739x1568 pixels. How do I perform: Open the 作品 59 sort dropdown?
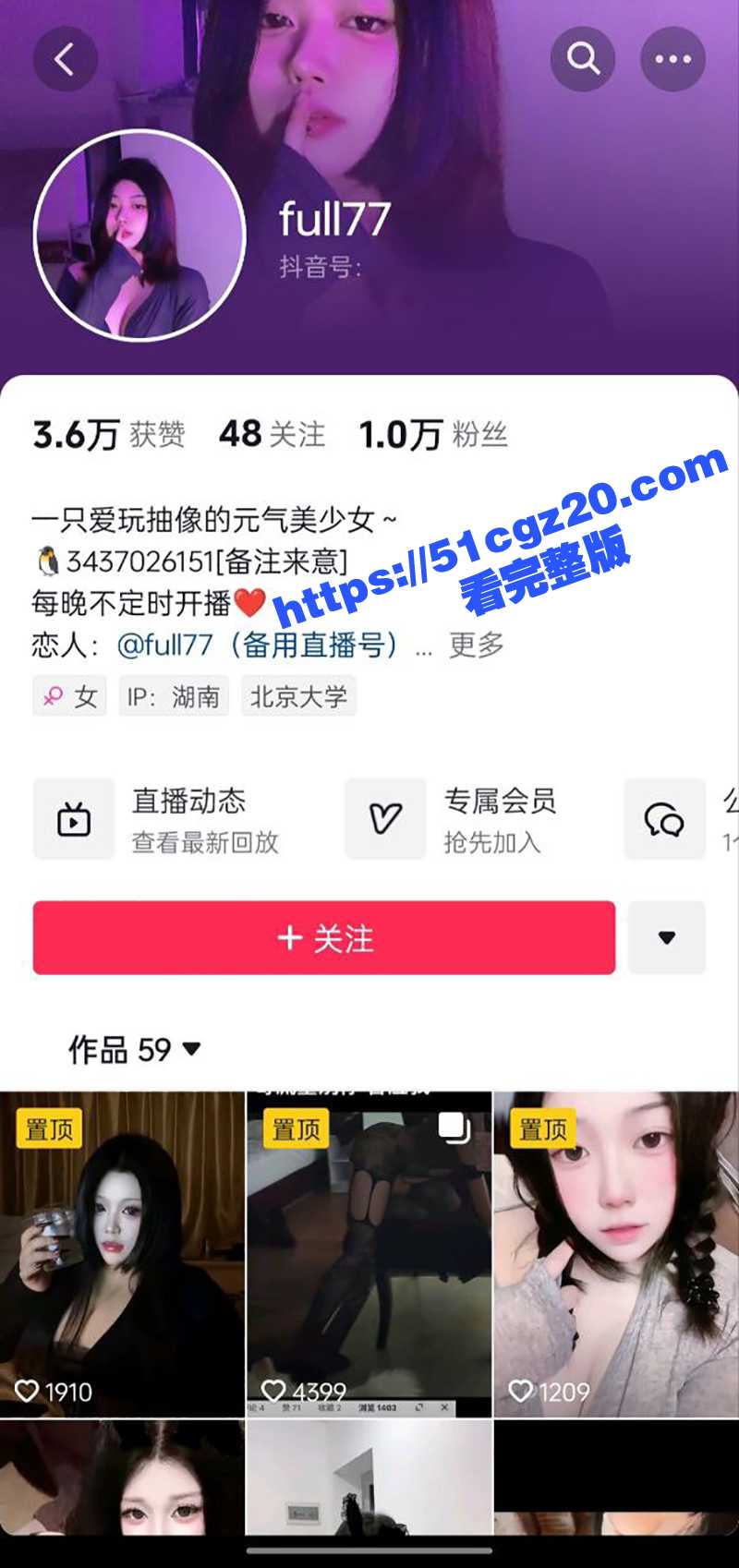(x=135, y=1050)
